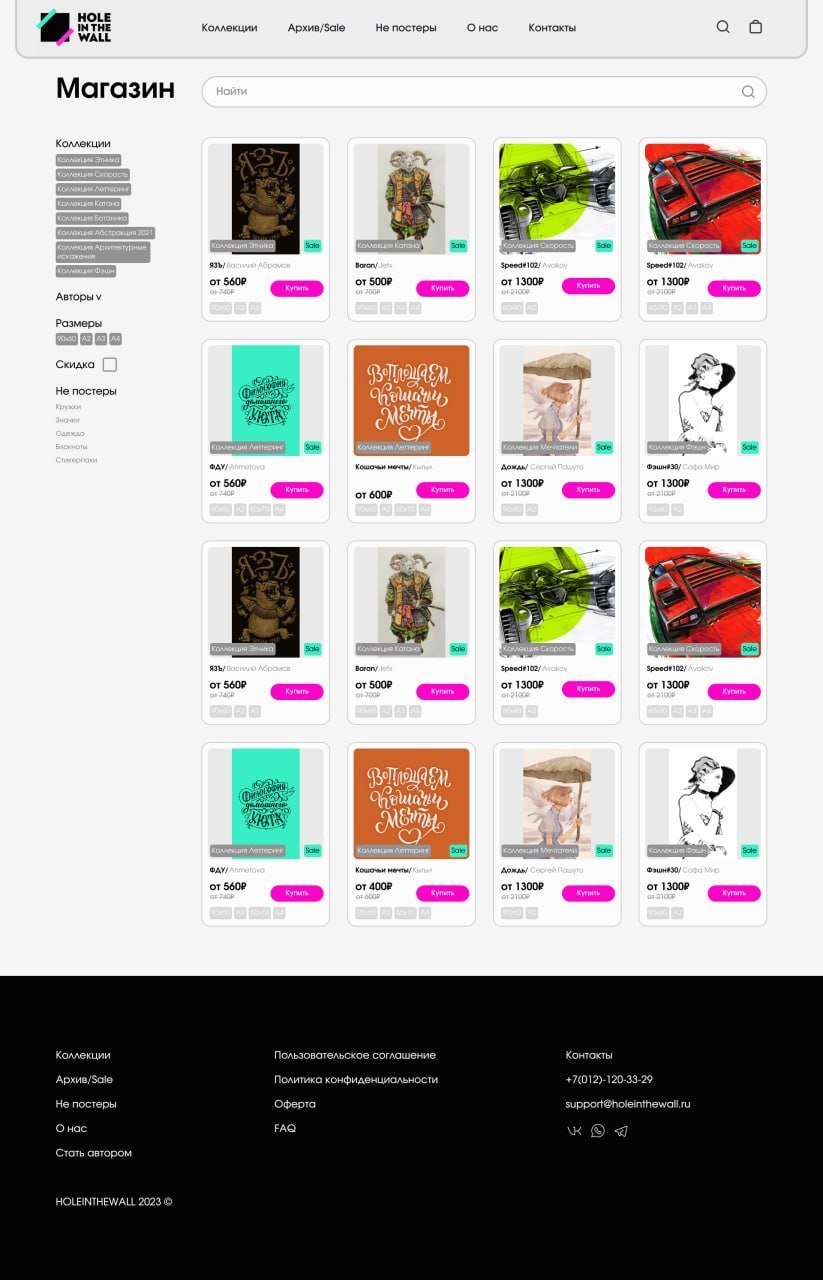
Task: Expand the Авторы dropdown
Action: (x=78, y=297)
